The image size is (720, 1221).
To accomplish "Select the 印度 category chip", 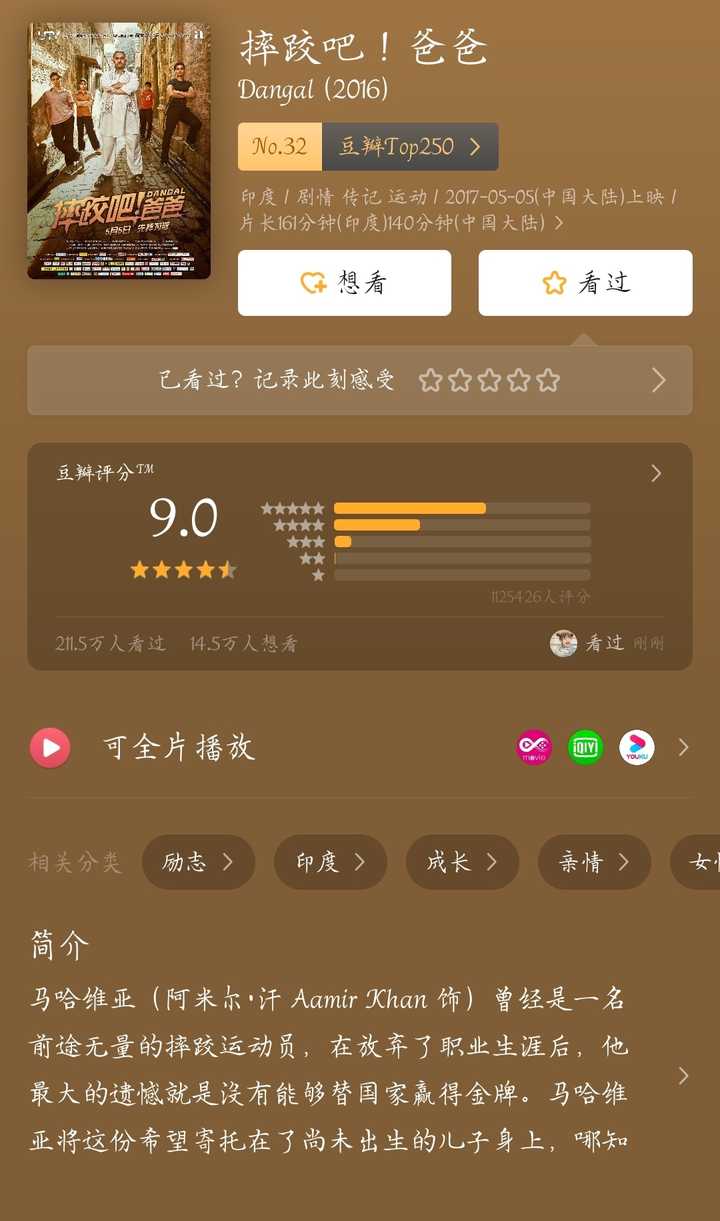I will tap(330, 862).
